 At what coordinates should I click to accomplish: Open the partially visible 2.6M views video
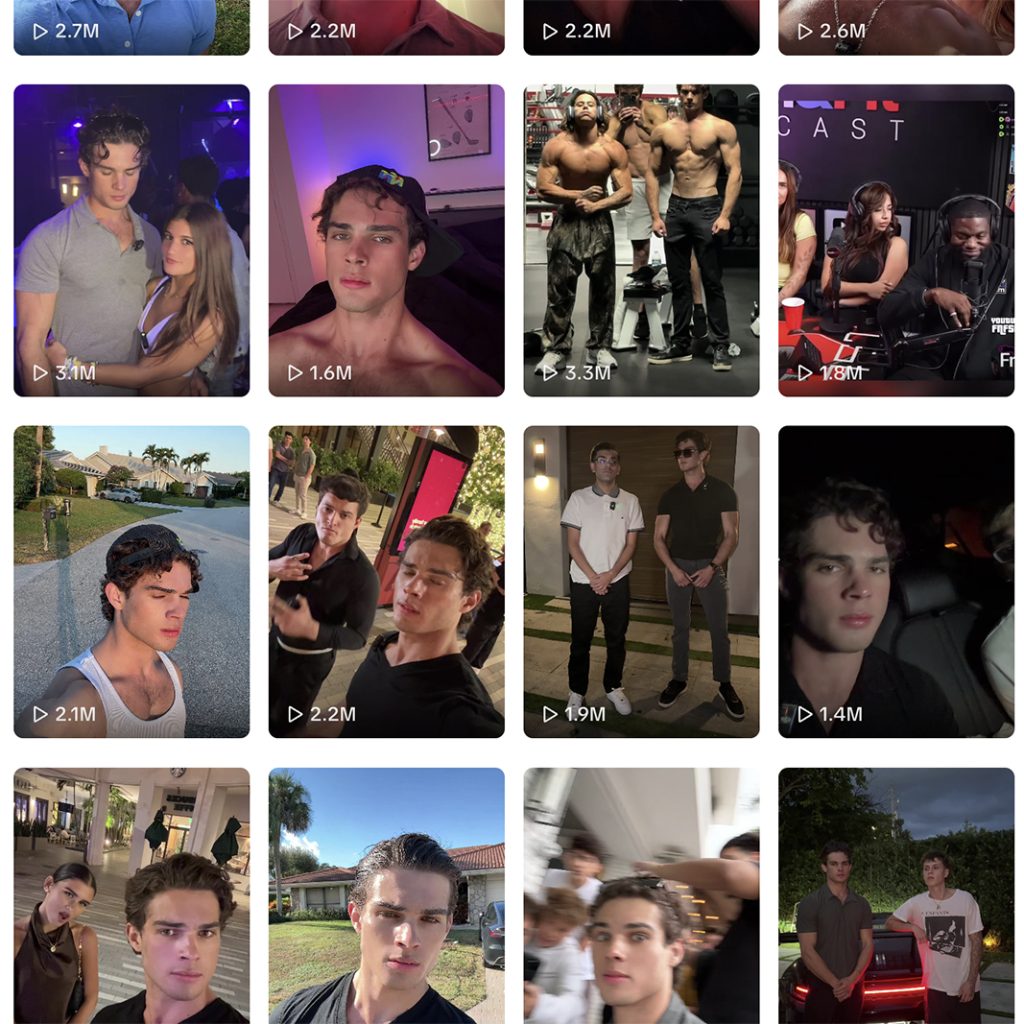coord(896,27)
